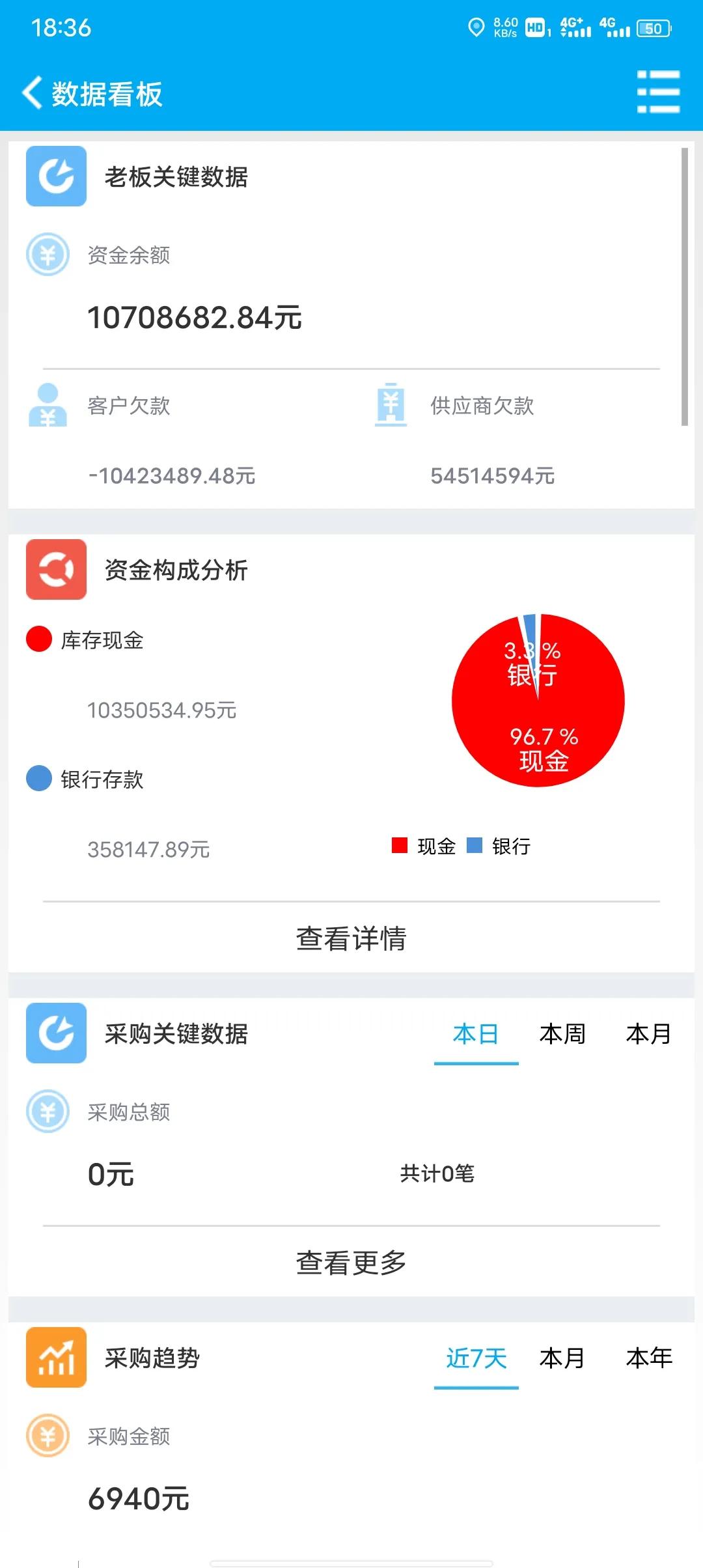The image size is (703, 1568).
Task: Click the 老板关键数据 blue chart icon
Action: point(55,175)
